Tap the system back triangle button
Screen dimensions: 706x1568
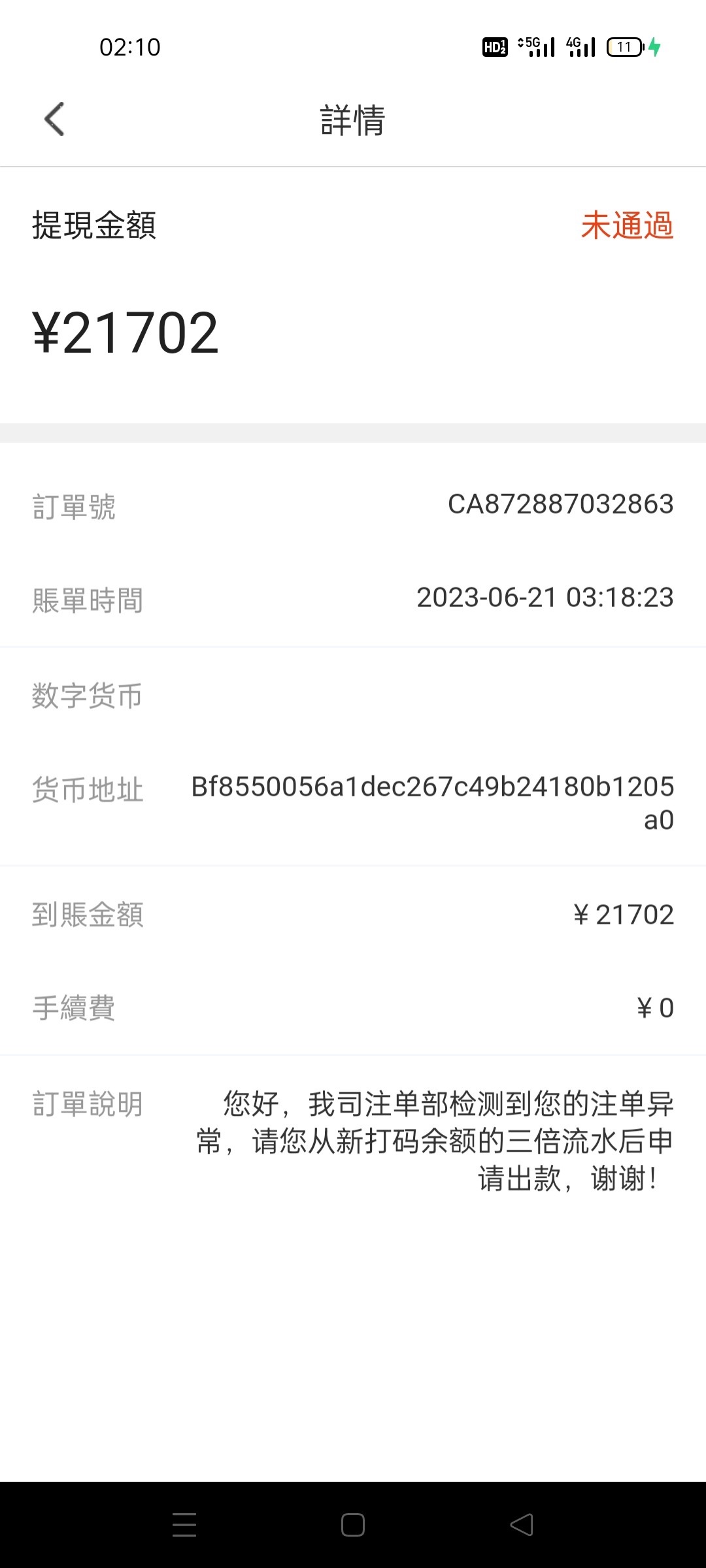coord(522,1525)
